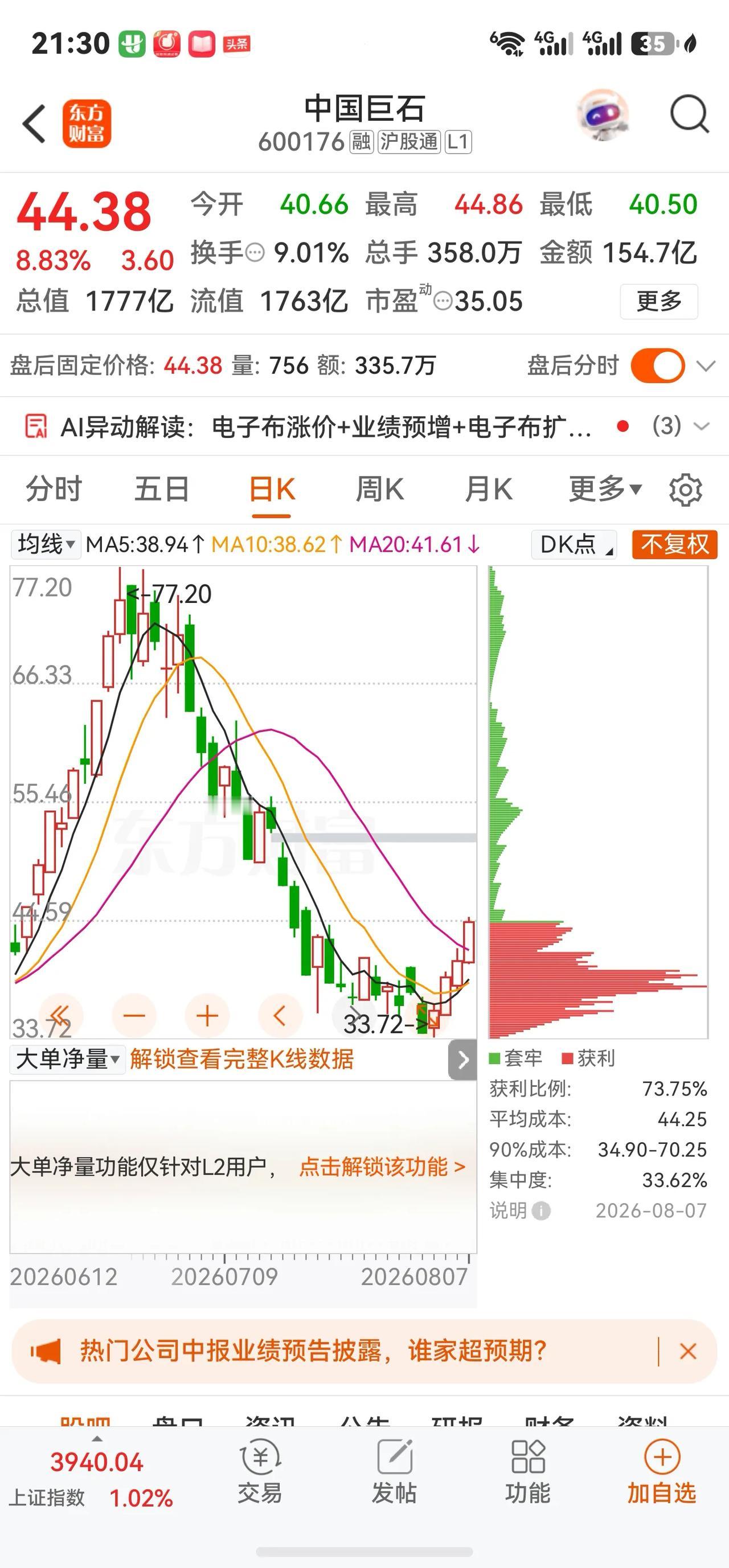This screenshot has width=729, height=1568.
Task: Open the 更多 chart period dropdown
Action: (605, 489)
